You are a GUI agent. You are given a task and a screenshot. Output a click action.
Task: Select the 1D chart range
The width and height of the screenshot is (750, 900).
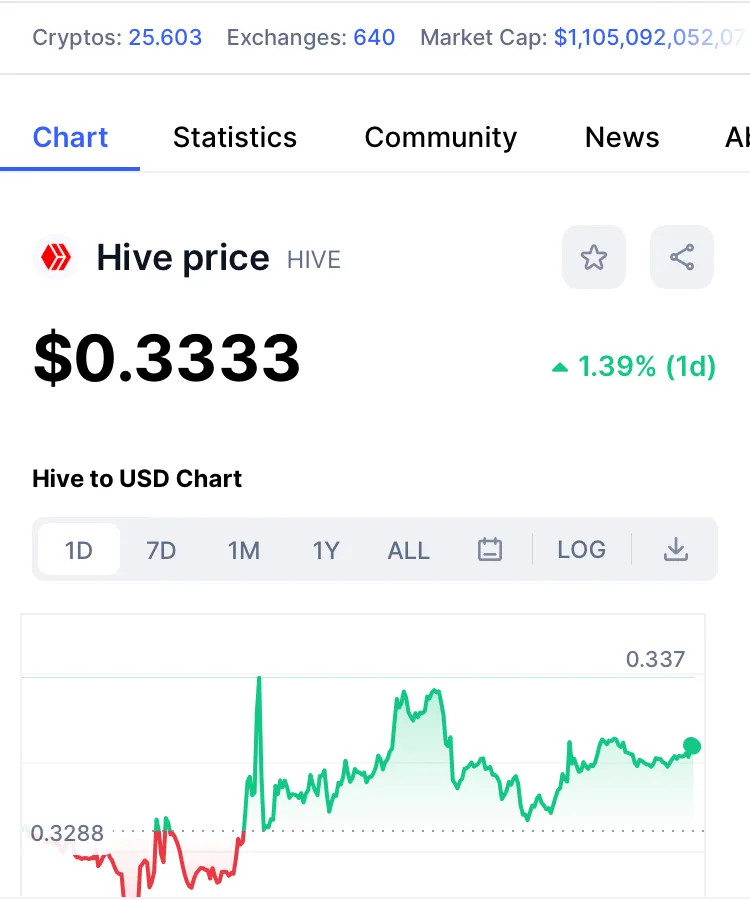79,550
